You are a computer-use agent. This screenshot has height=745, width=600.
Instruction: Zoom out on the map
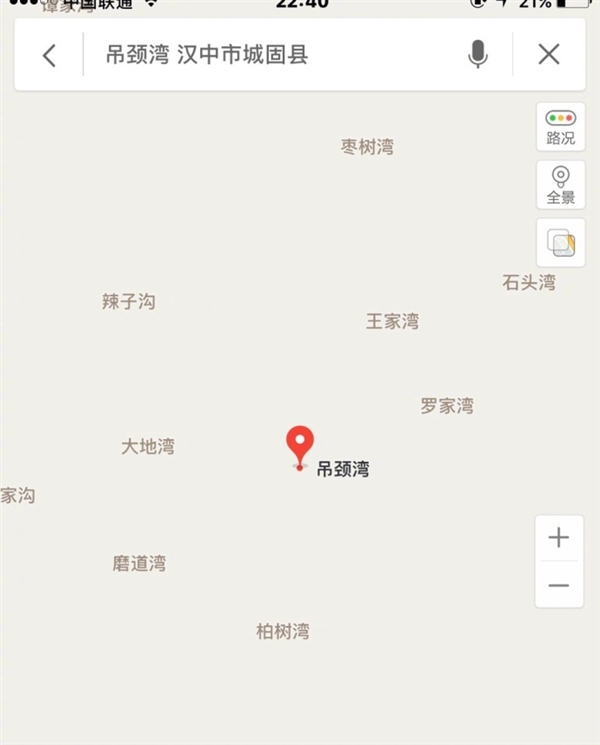tap(559, 585)
